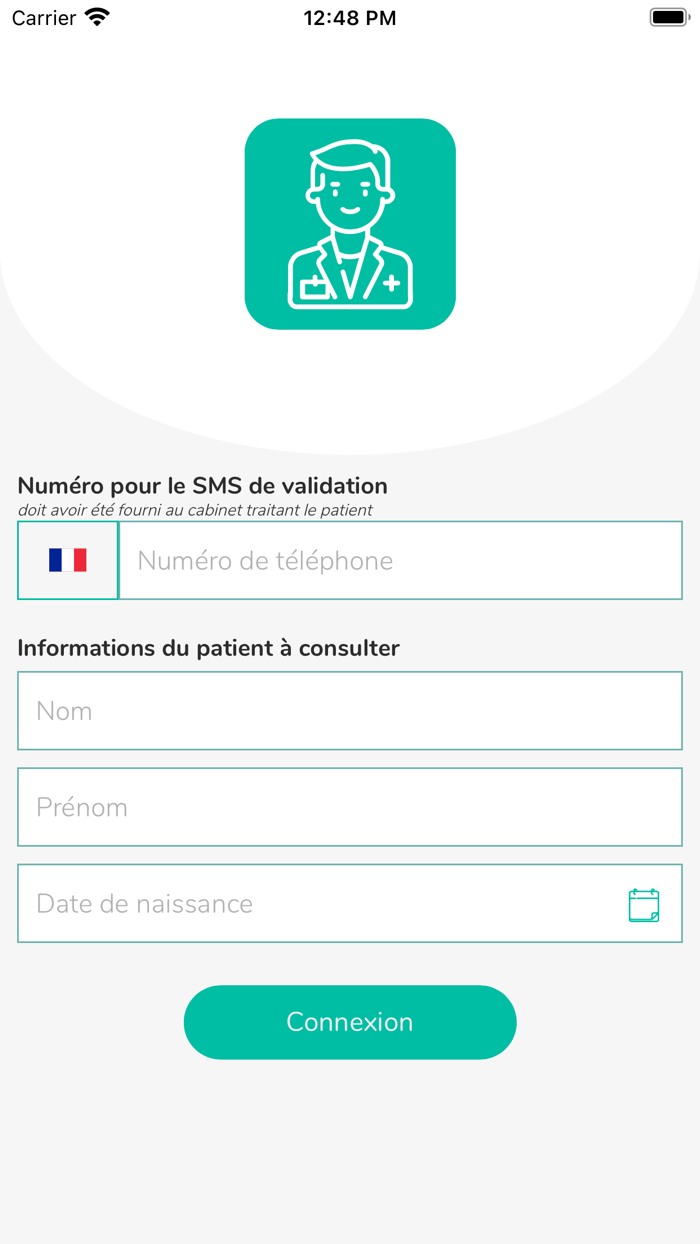Tap the Numéro de téléphone field
The width and height of the screenshot is (700, 1244).
pos(400,560)
